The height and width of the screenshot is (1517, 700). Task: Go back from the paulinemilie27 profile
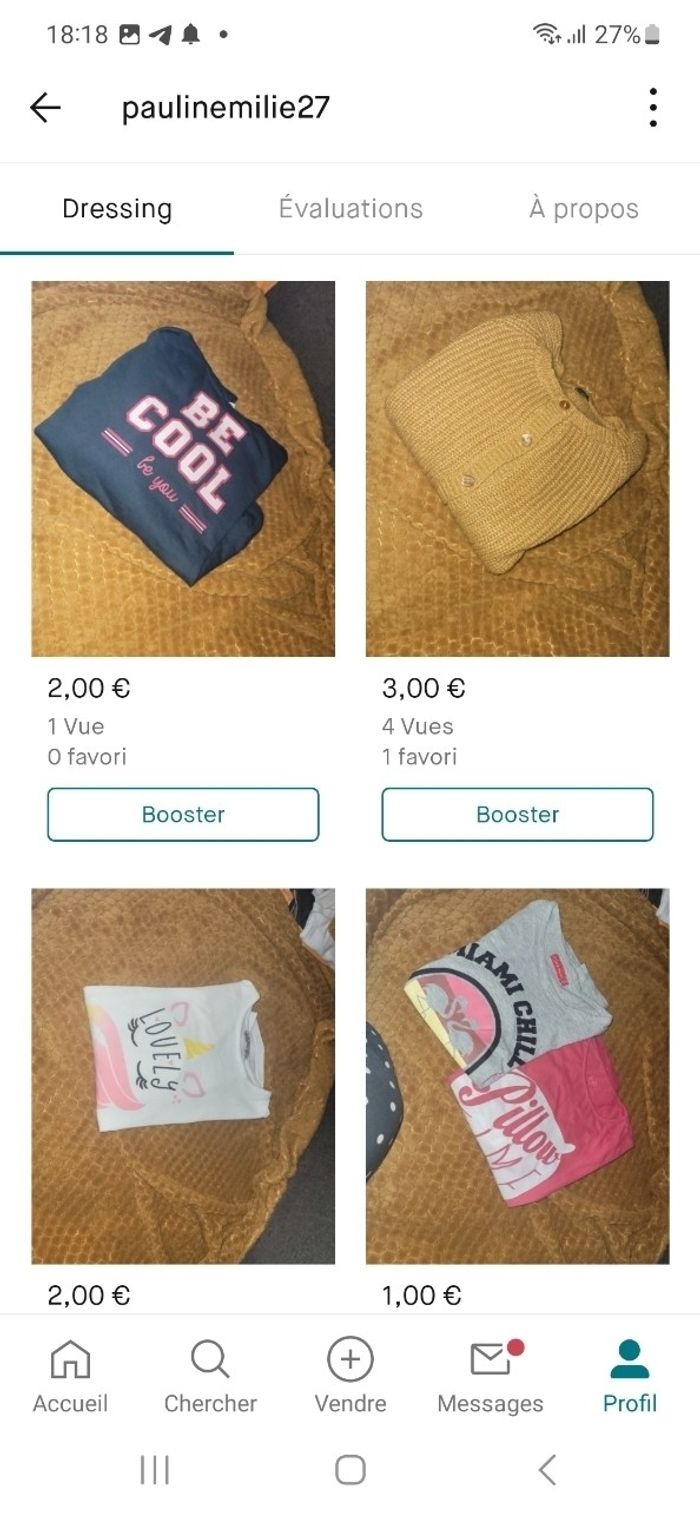coord(45,107)
